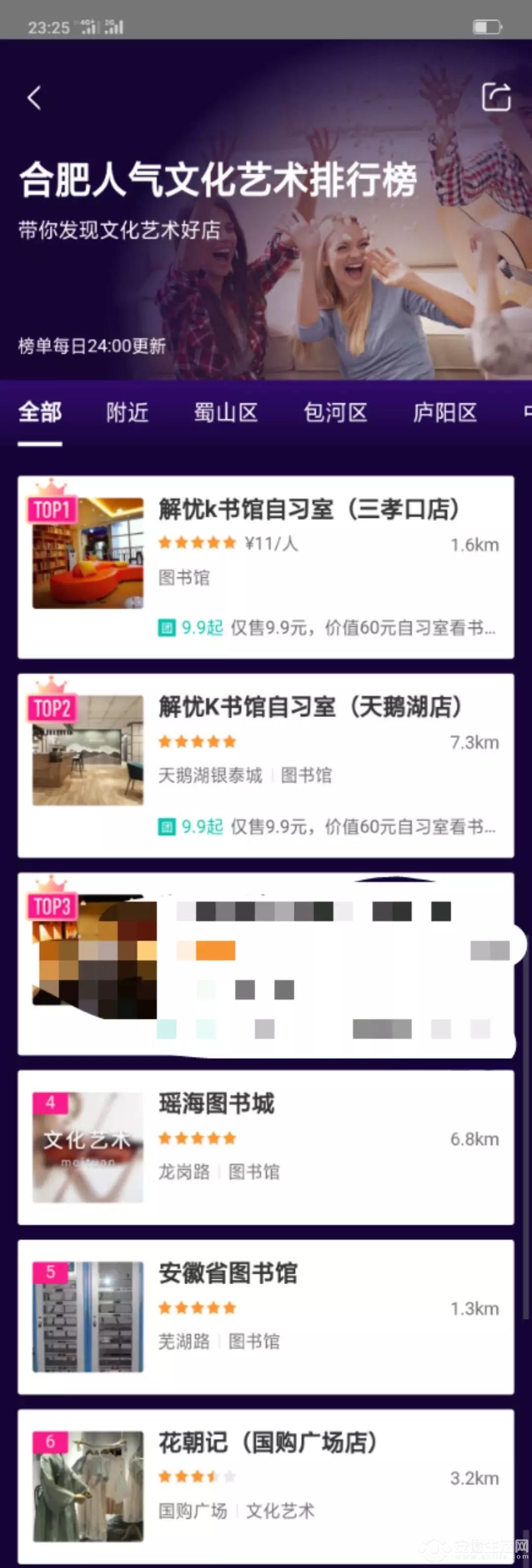This screenshot has height=1568, width=532.
Task: Share this ranking page
Action: [x=496, y=98]
